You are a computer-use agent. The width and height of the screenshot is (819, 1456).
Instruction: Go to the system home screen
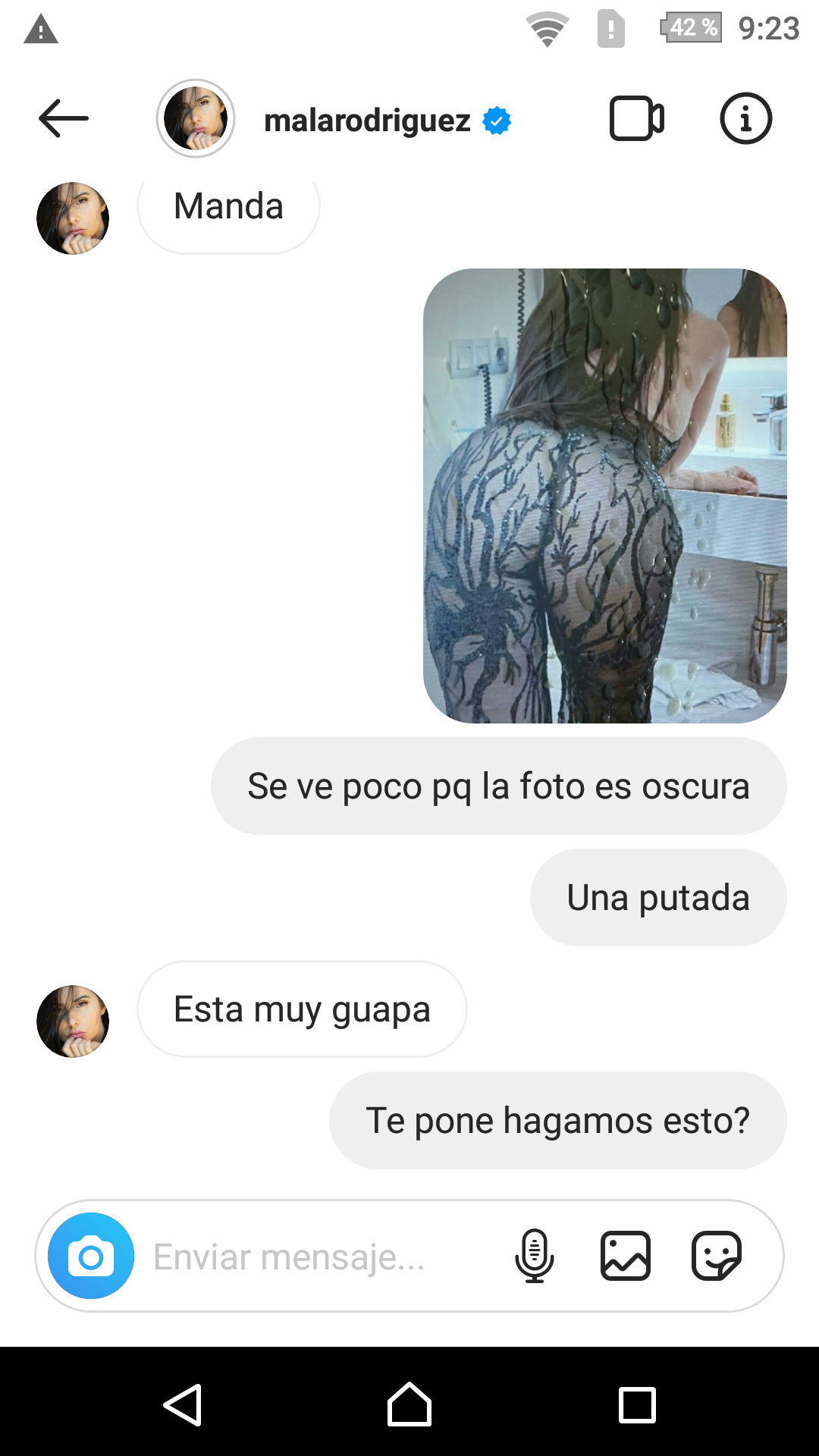[409, 1404]
